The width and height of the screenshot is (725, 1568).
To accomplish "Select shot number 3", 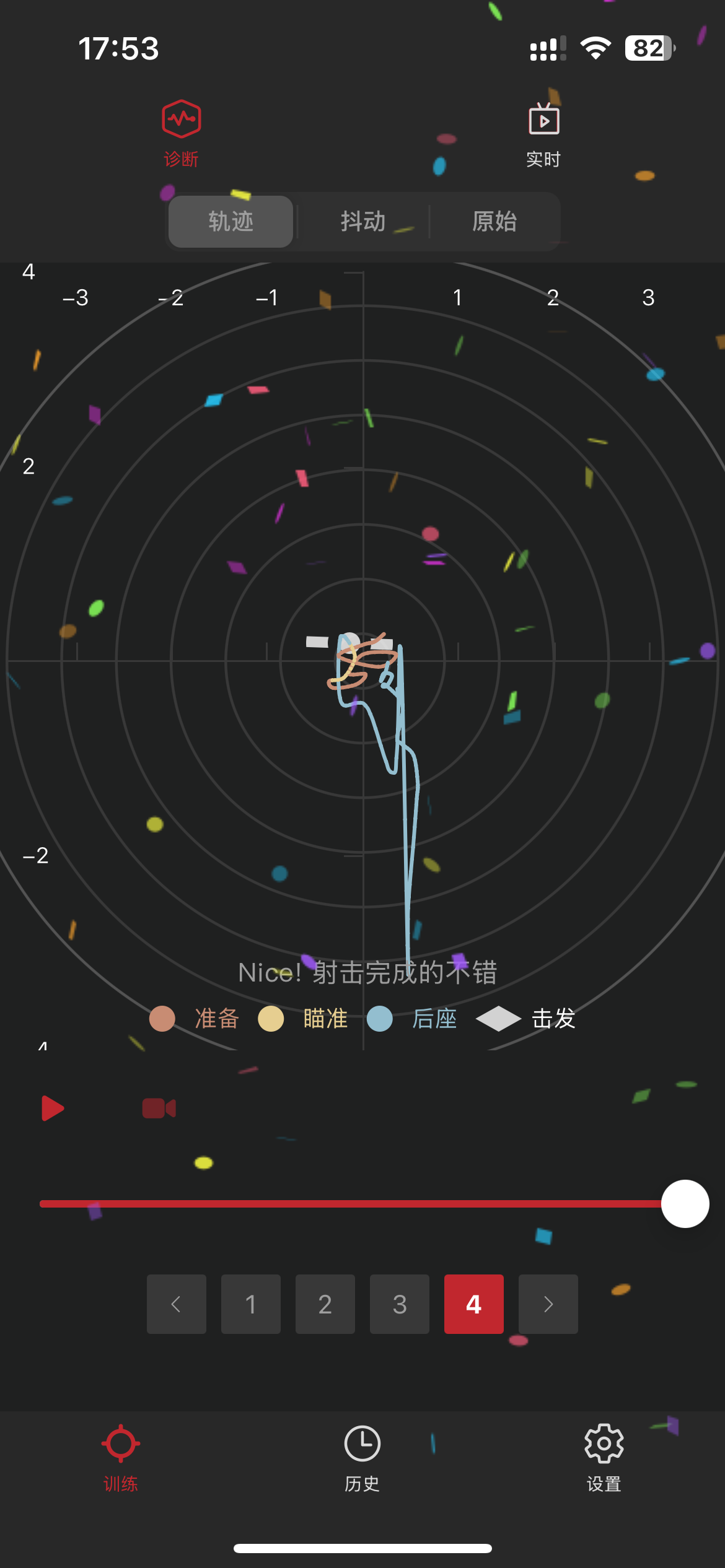I will tap(400, 1304).
